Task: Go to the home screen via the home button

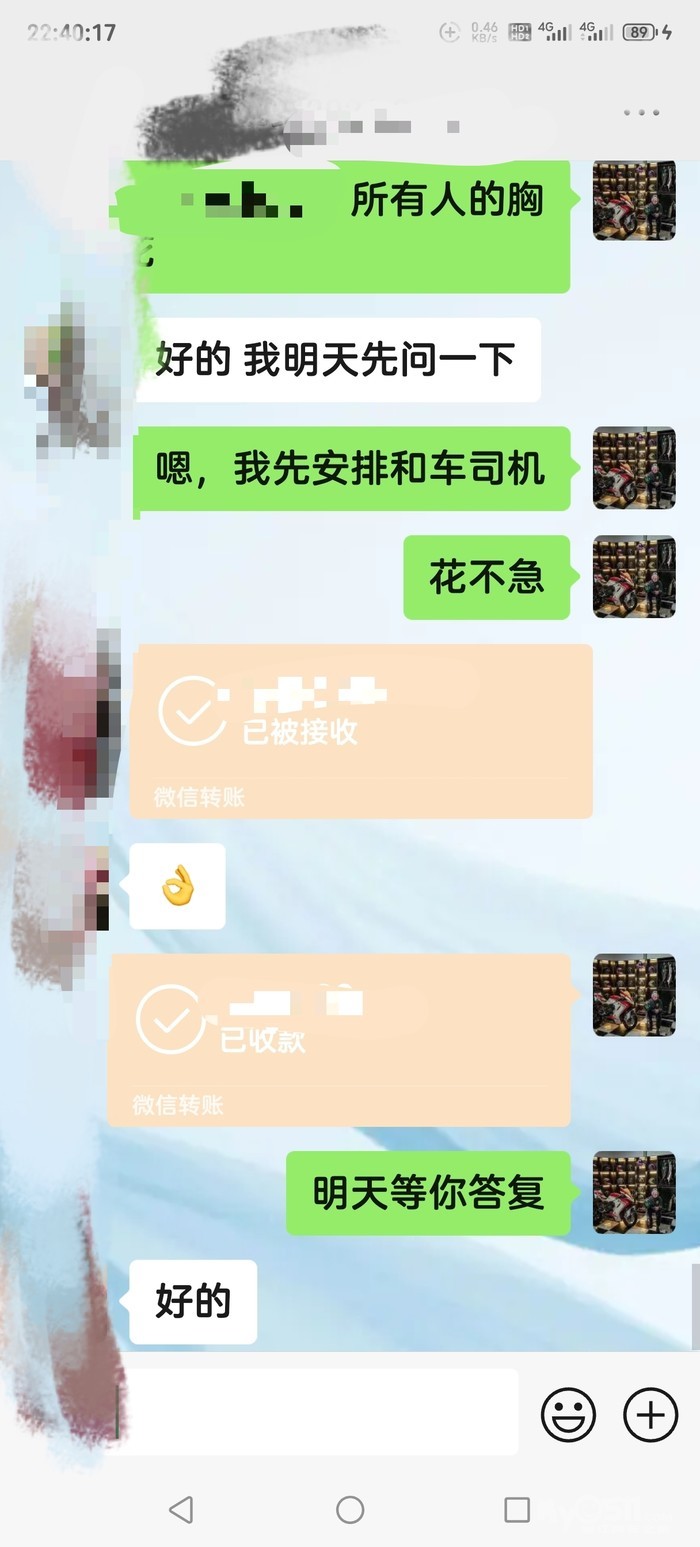Action: 350,1509
